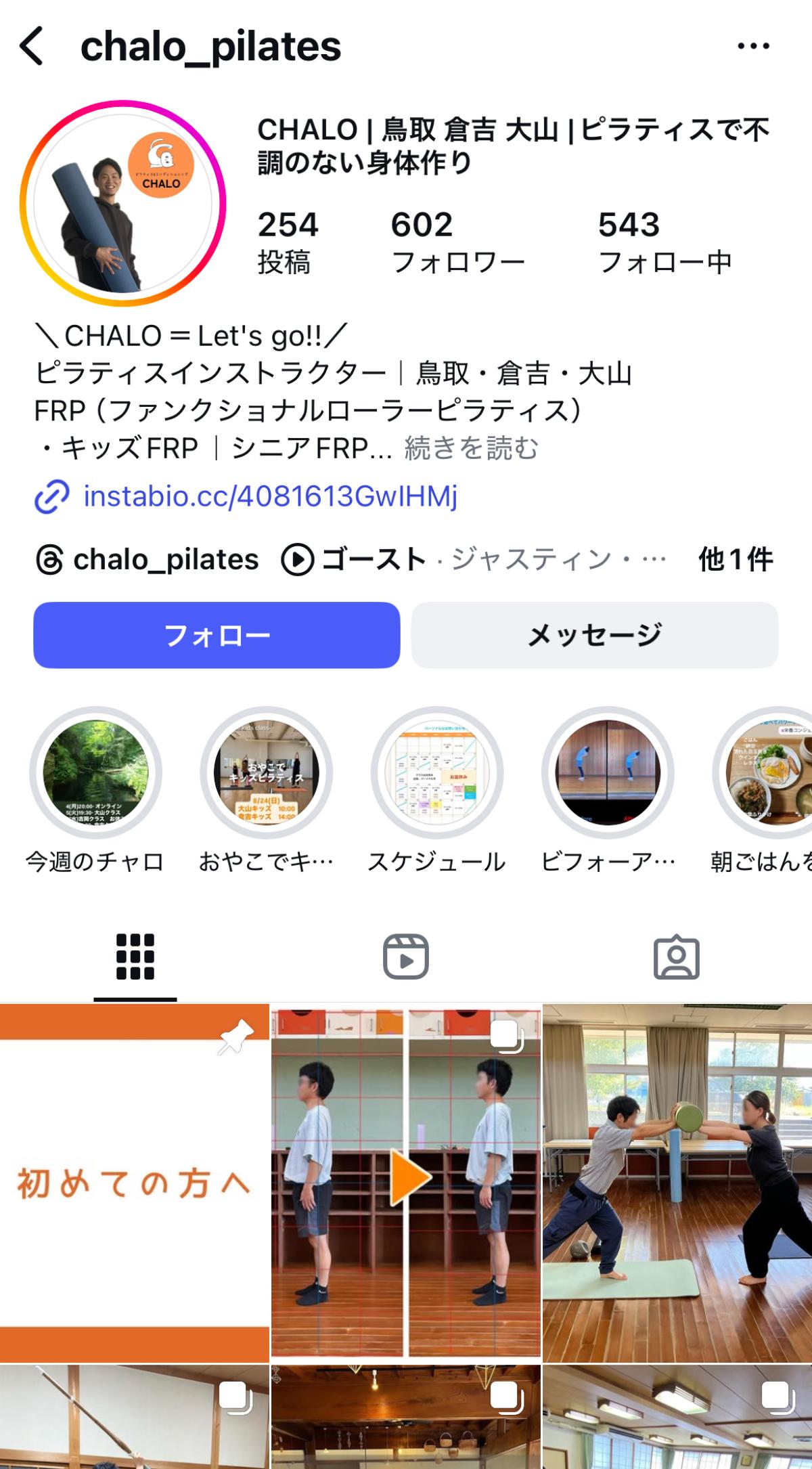Screen dimensions: 812x1469
Task: Go back using the top arrow
Action: pos(32,46)
